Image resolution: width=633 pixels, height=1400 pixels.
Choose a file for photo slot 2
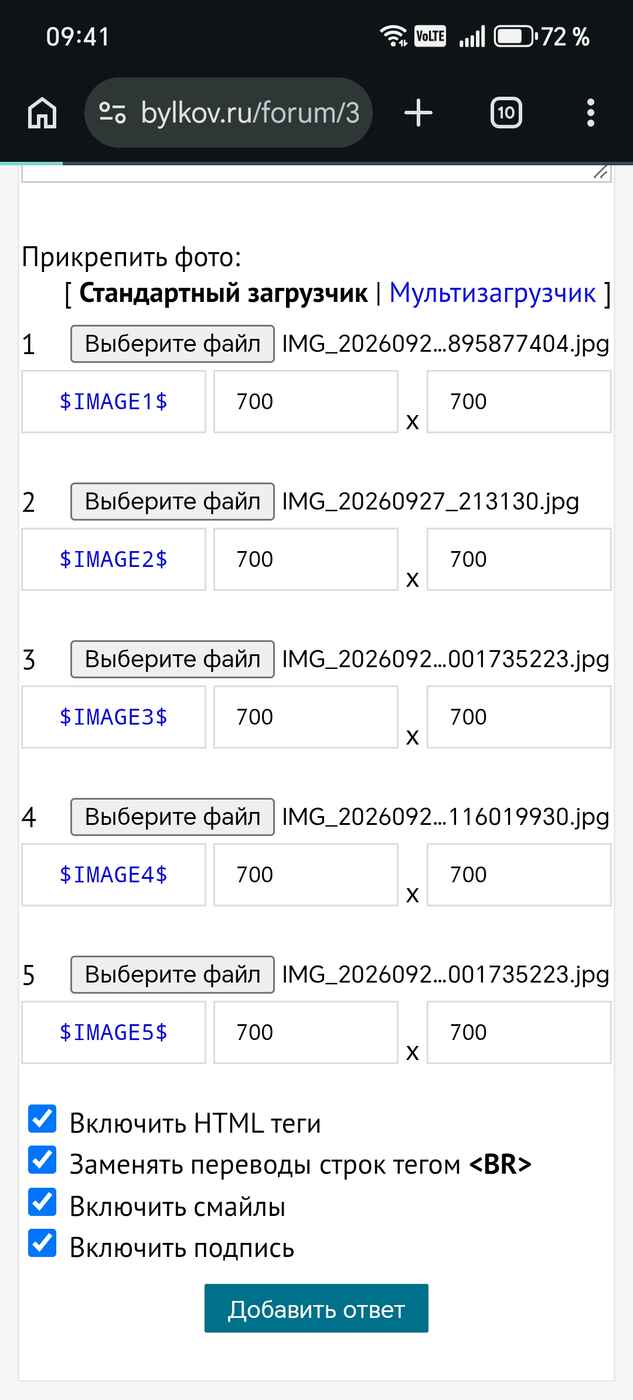tap(172, 501)
